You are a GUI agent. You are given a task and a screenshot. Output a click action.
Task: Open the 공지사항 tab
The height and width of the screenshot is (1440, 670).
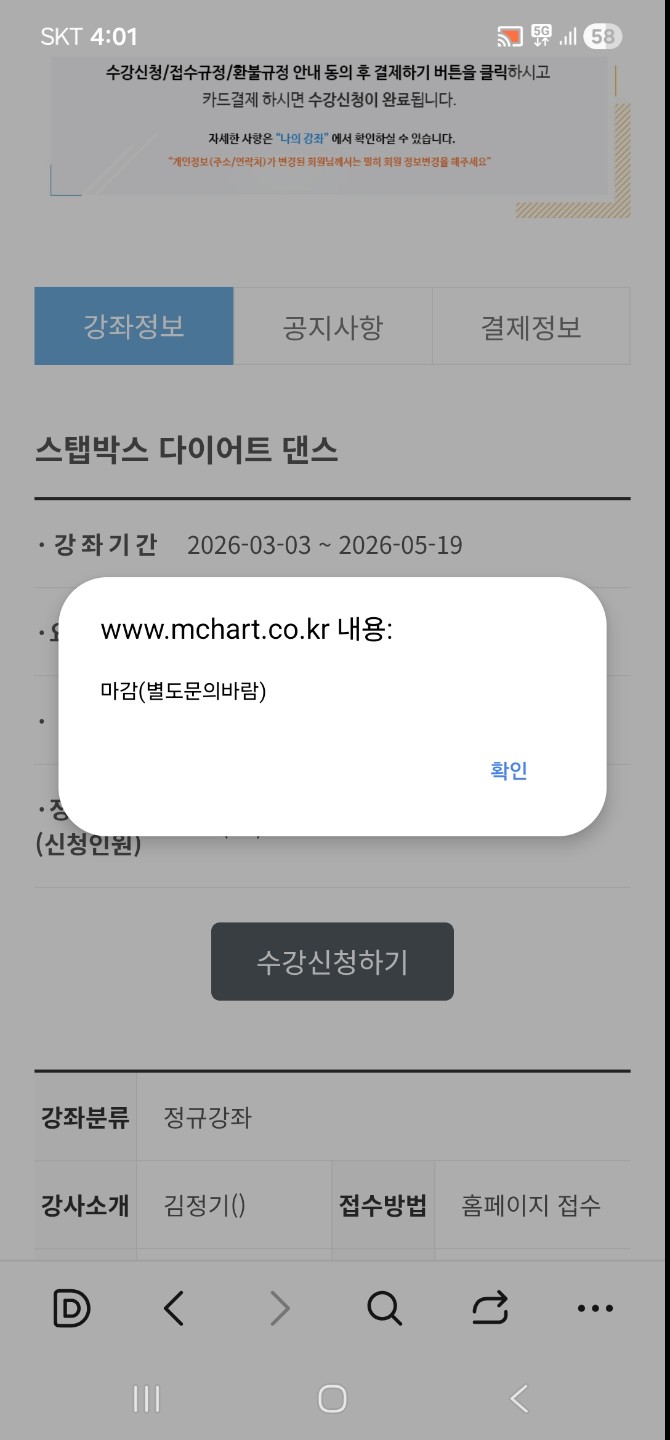click(x=333, y=326)
